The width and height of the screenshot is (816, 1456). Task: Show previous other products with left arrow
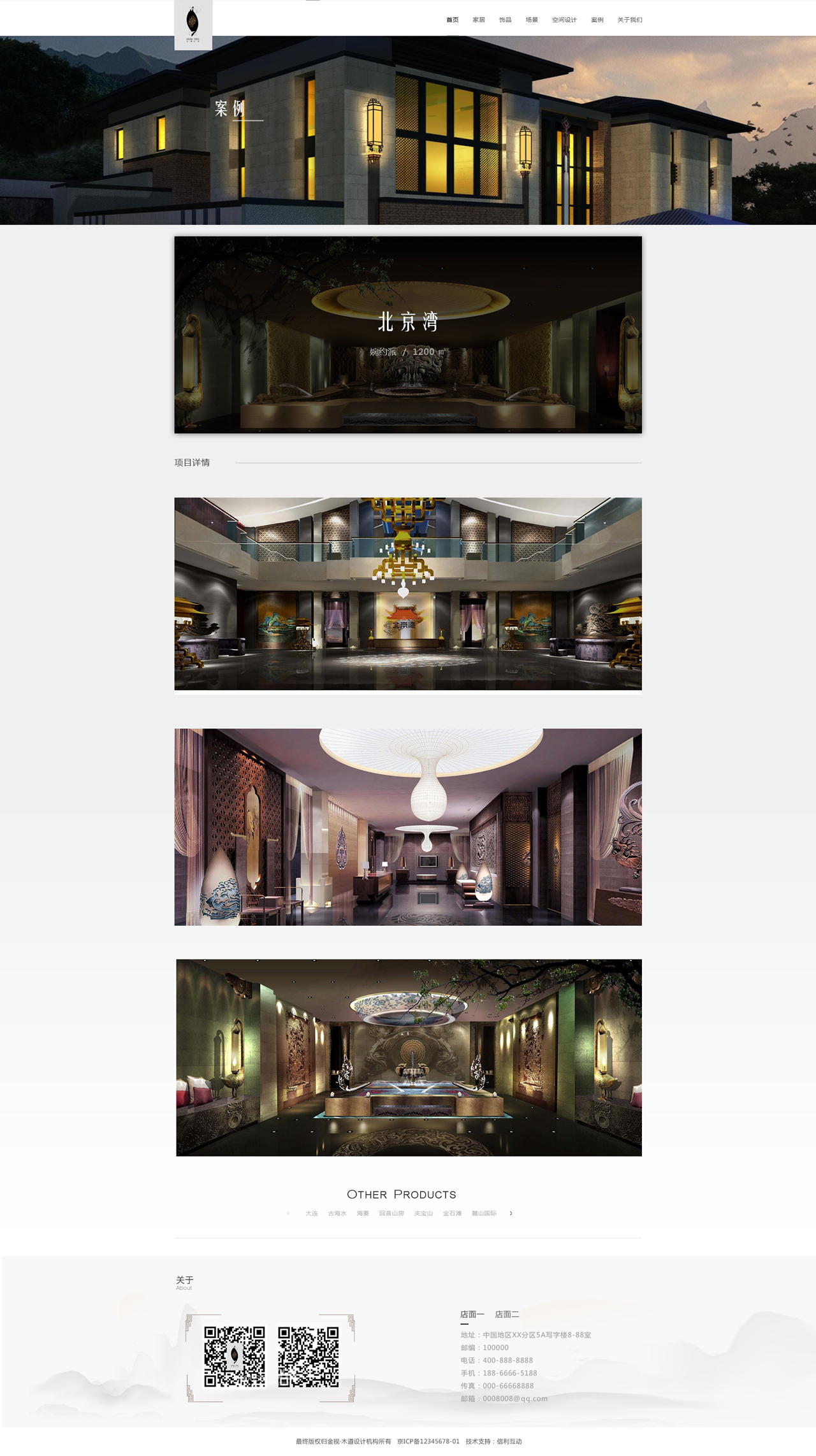click(288, 1213)
